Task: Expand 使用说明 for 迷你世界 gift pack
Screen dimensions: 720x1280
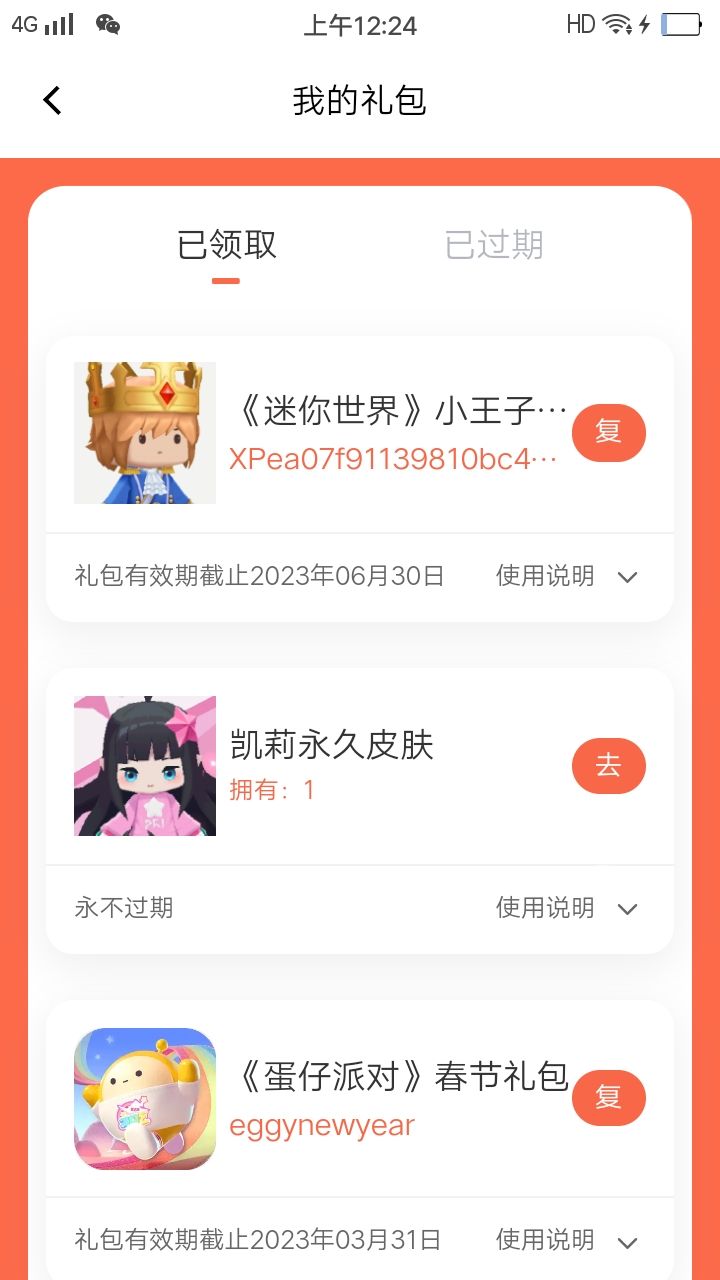Action: [567, 576]
